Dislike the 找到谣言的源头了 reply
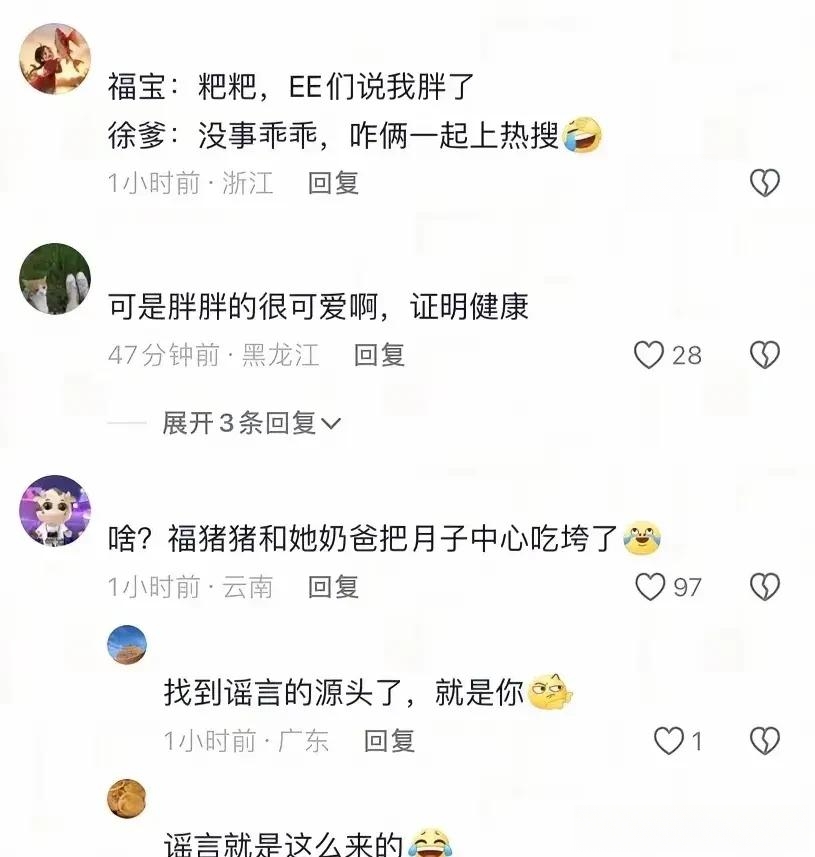 [765, 741]
